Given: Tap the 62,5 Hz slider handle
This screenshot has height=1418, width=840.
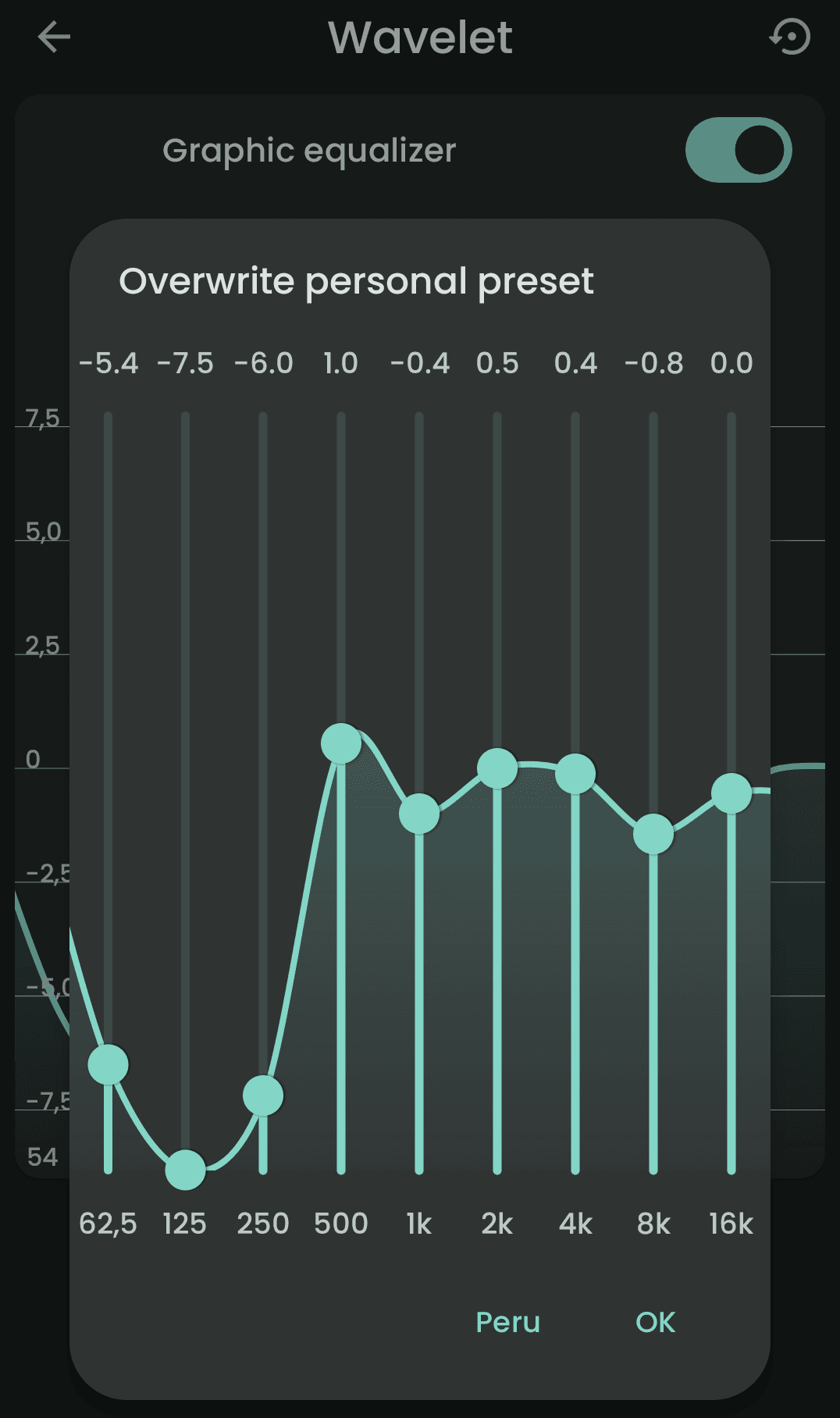Looking at the screenshot, I should (x=108, y=1064).
